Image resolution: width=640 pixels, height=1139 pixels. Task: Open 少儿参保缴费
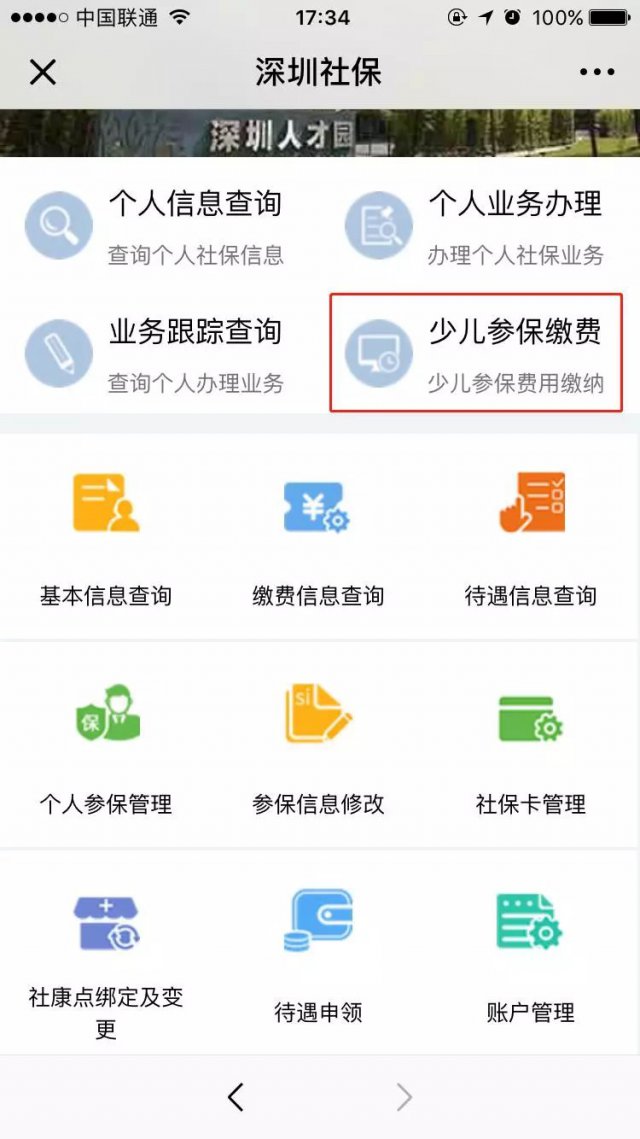click(x=478, y=353)
